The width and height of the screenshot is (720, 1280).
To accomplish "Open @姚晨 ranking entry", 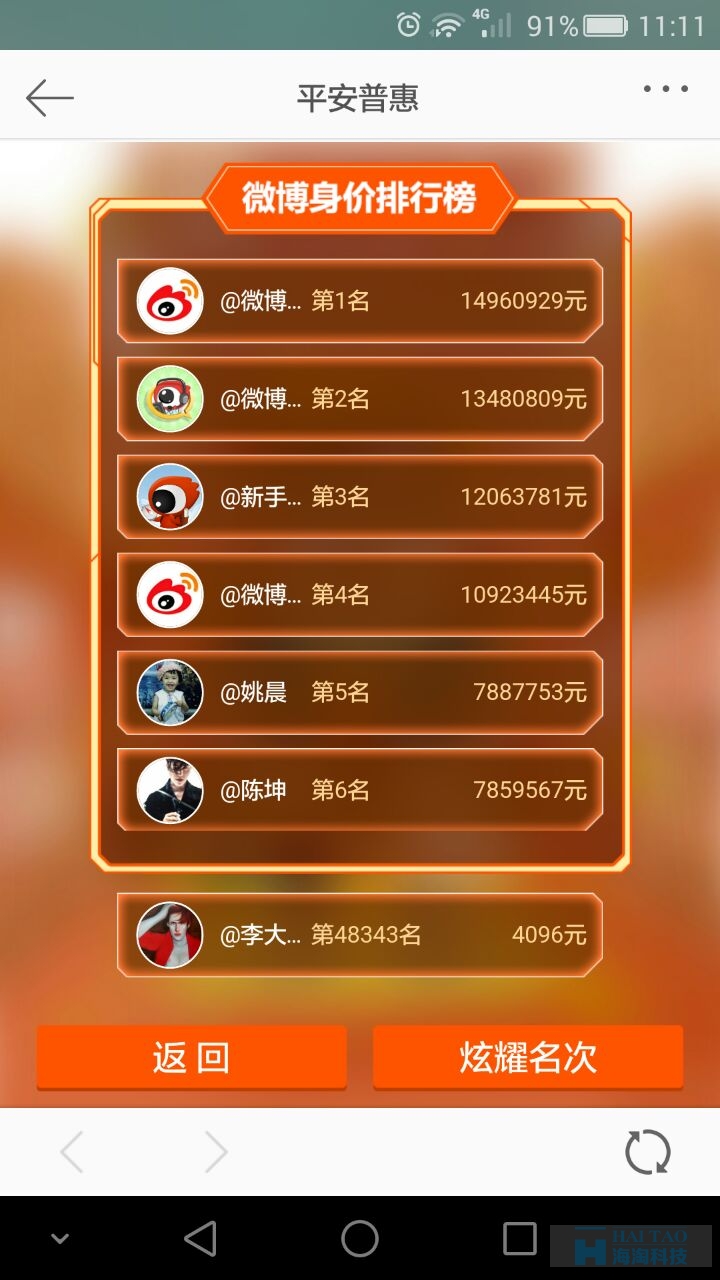I will (360, 692).
